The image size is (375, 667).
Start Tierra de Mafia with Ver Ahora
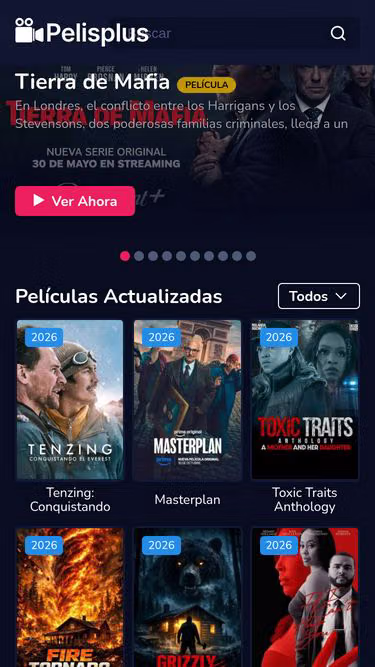point(75,201)
